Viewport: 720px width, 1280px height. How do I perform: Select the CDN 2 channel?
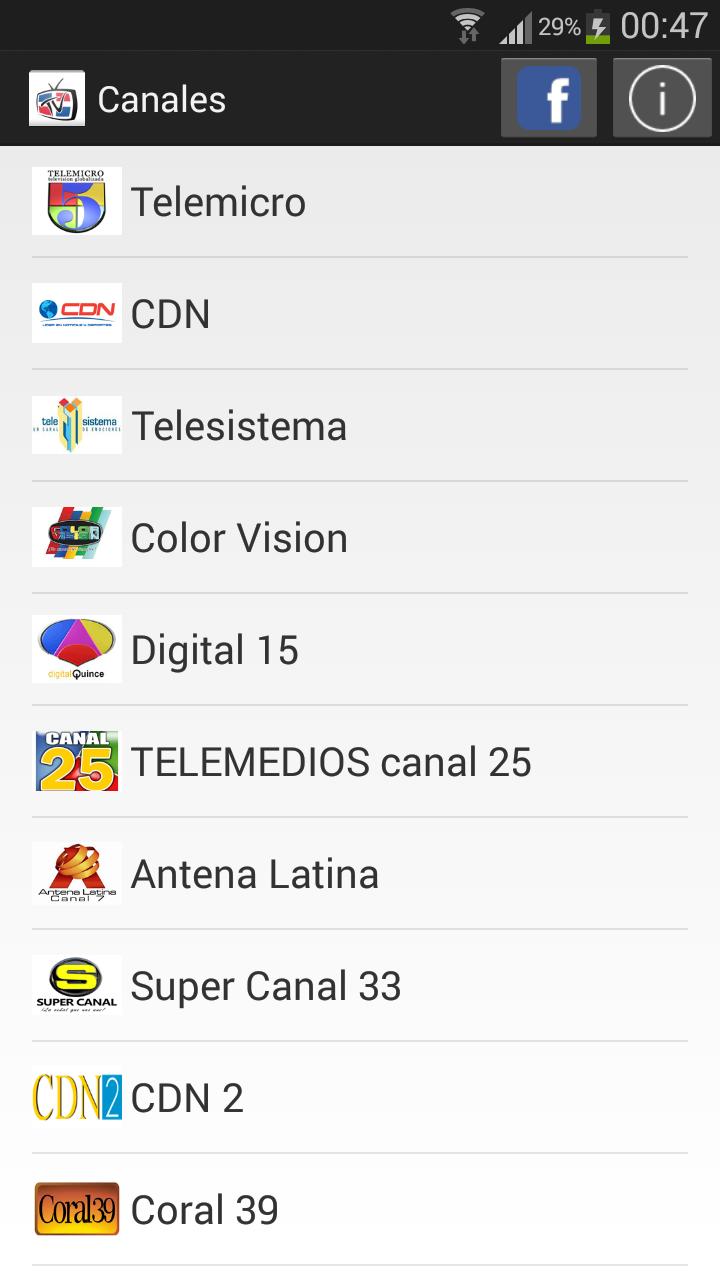(x=360, y=1097)
